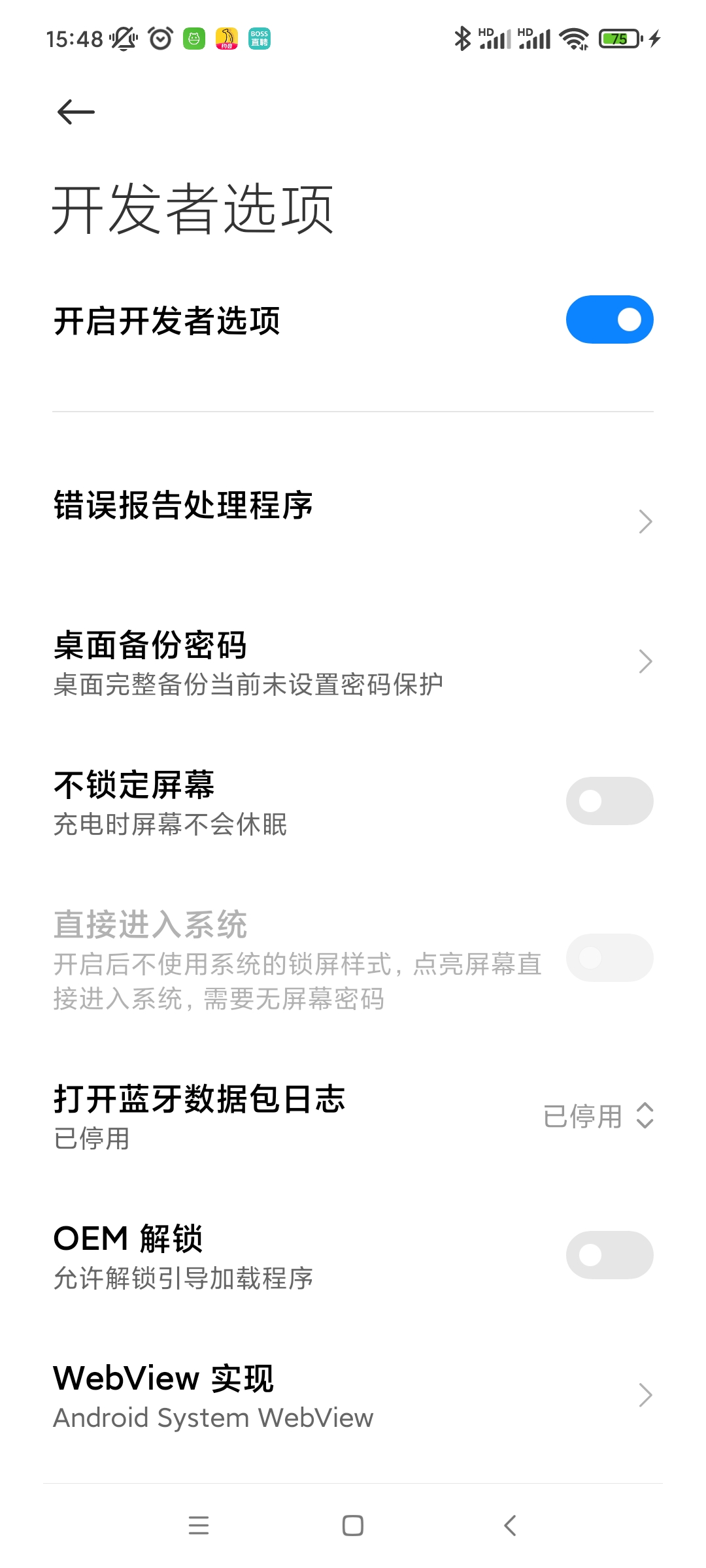Click the Wi-Fi signal icon
Viewport: 706px width, 1568px height.
click(x=573, y=37)
